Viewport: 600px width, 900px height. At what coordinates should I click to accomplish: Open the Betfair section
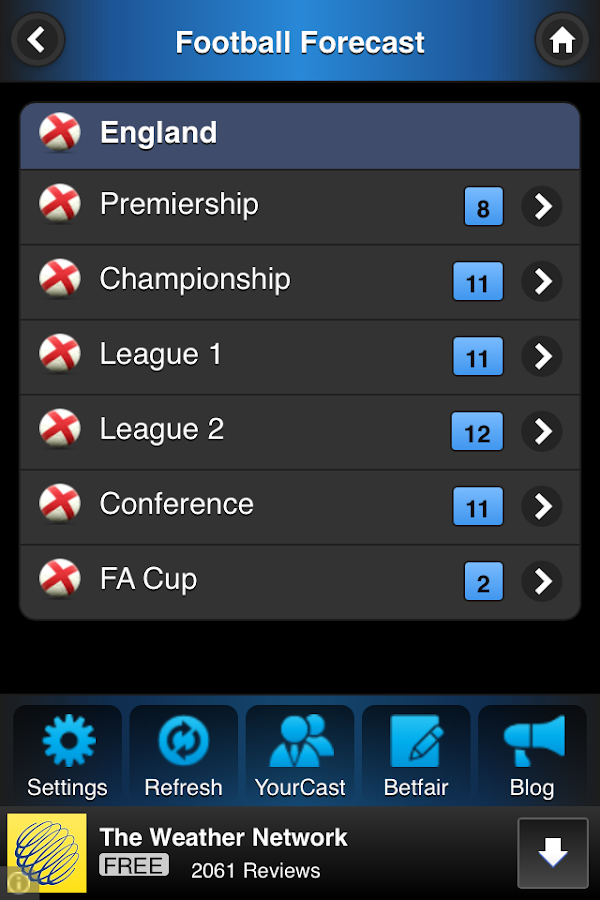click(x=416, y=755)
